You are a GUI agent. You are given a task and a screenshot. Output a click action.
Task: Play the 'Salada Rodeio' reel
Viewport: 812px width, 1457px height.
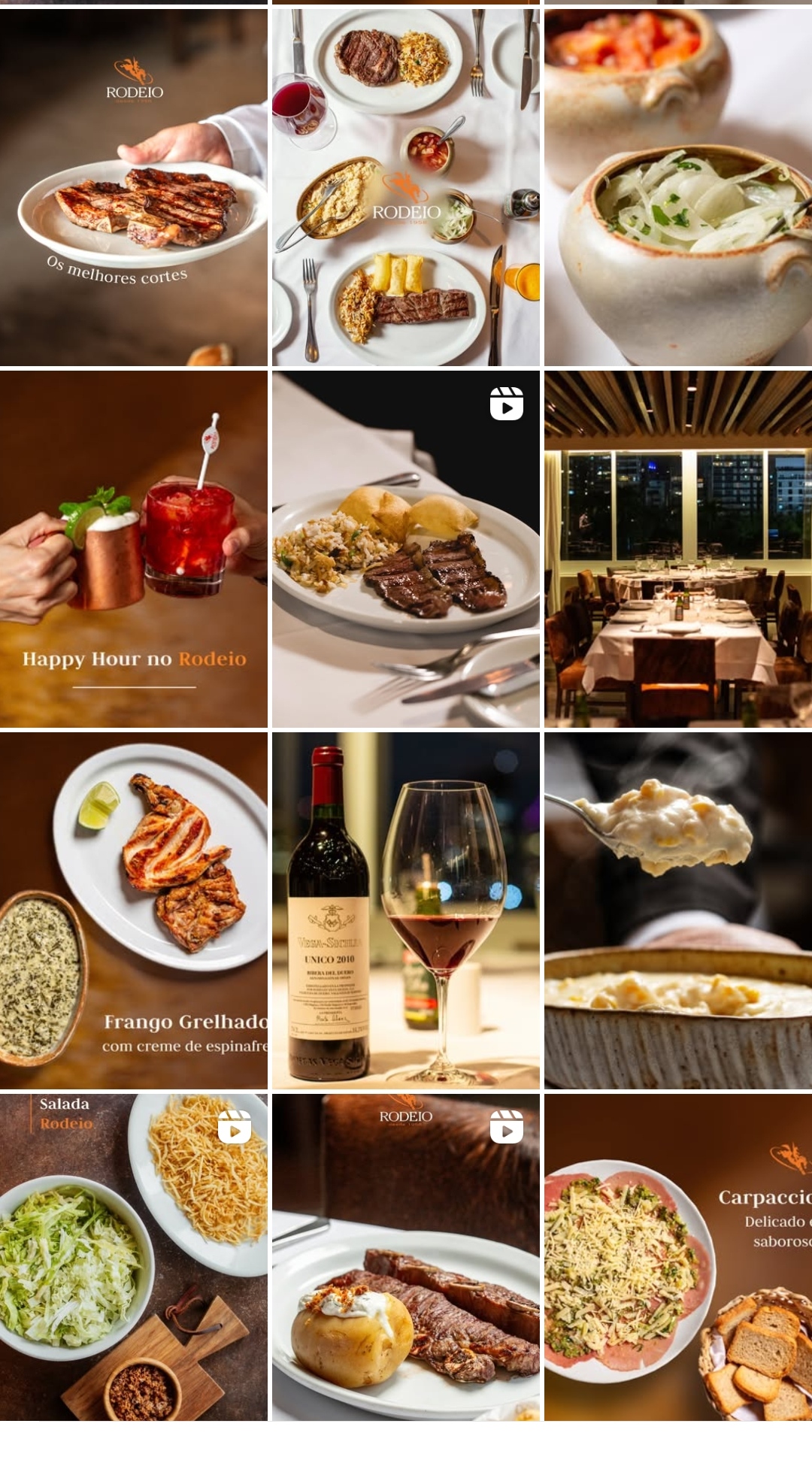click(134, 1257)
